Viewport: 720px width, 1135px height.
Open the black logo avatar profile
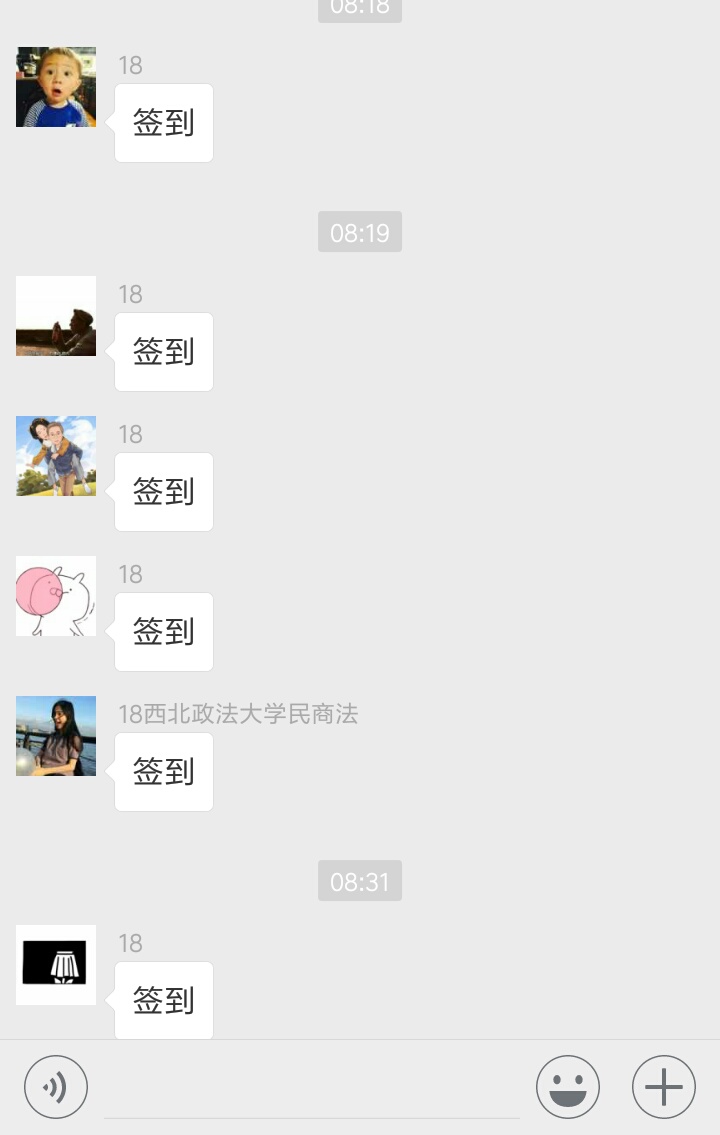coord(56,965)
